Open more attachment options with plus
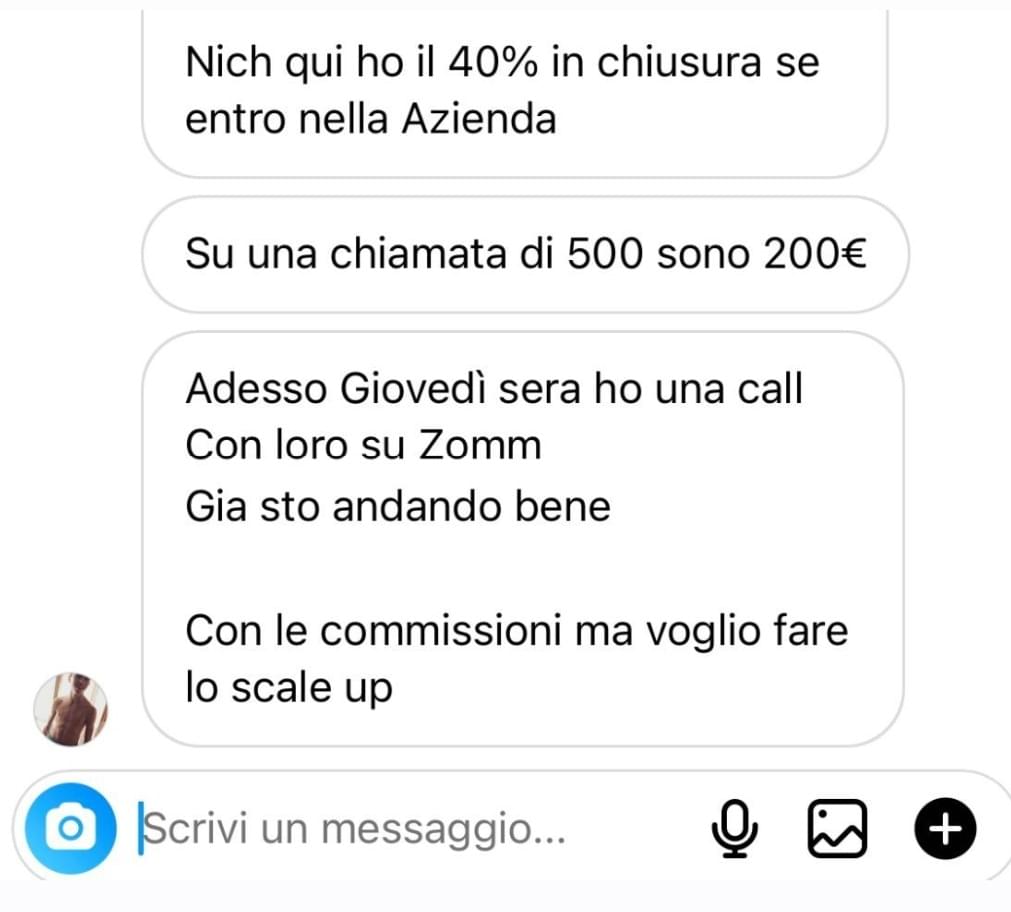Screen dimensions: 1011x912 point(945,829)
